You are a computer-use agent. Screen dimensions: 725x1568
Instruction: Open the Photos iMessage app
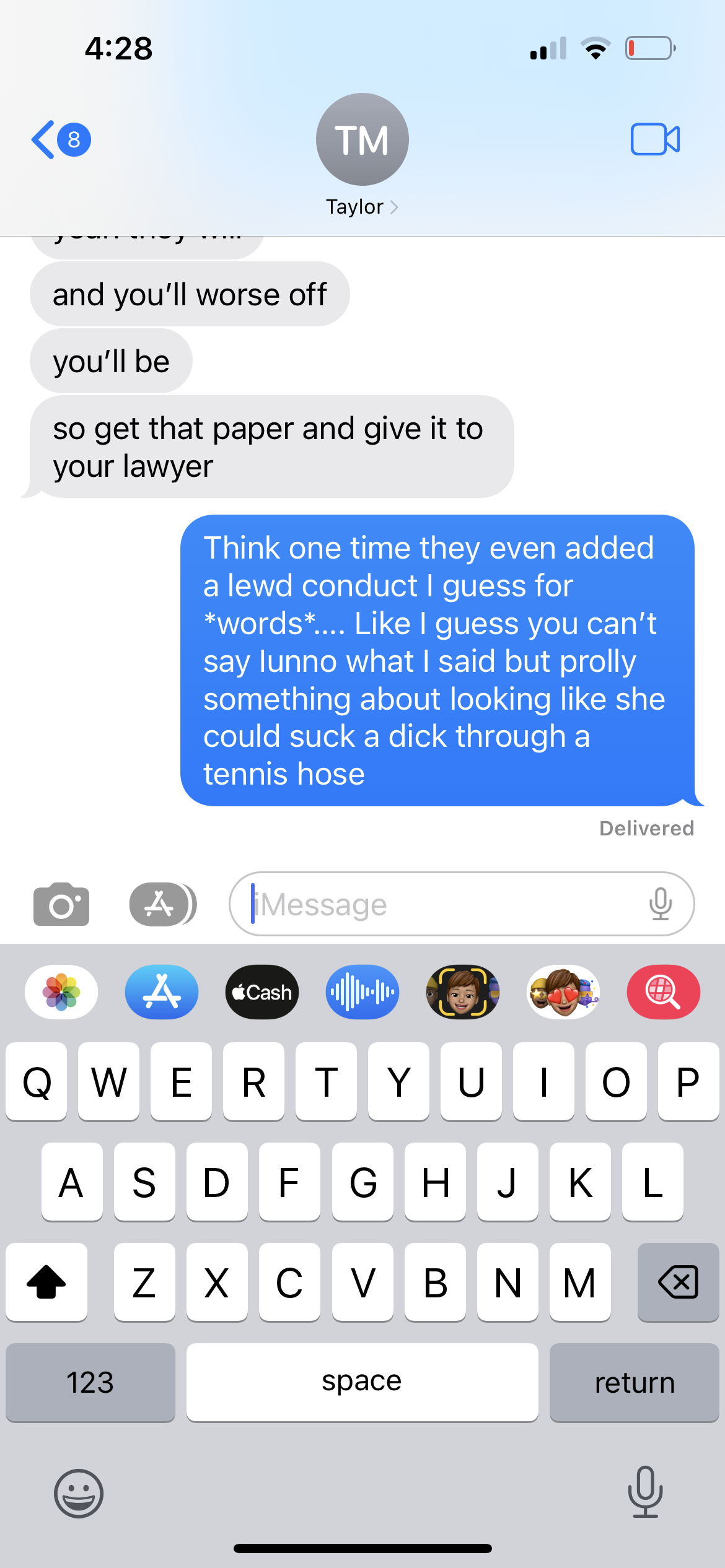pyautogui.click(x=61, y=992)
